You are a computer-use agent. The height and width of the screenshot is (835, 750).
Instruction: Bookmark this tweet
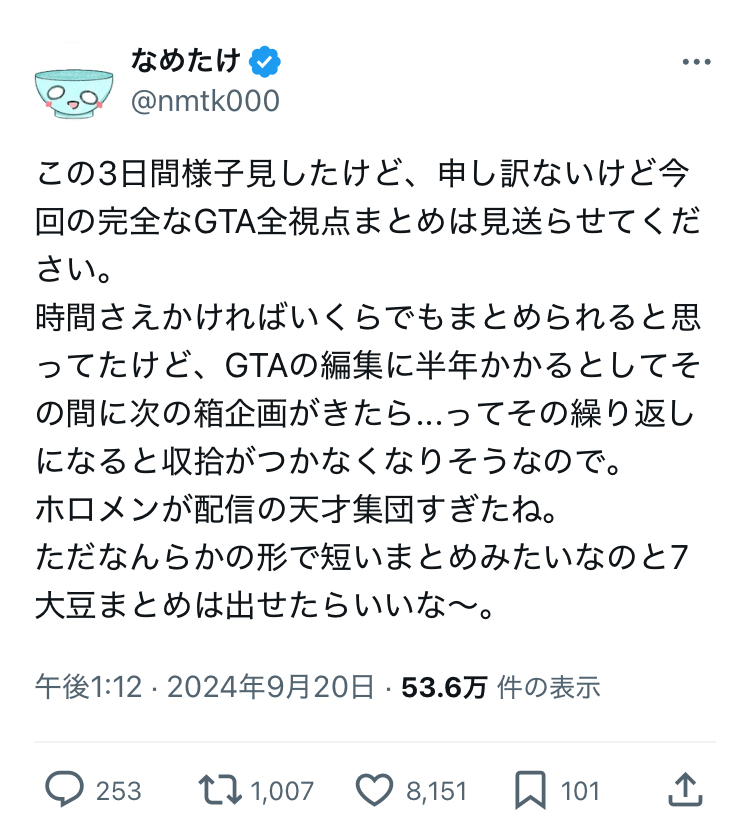pyautogui.click(x=529, y=791)
